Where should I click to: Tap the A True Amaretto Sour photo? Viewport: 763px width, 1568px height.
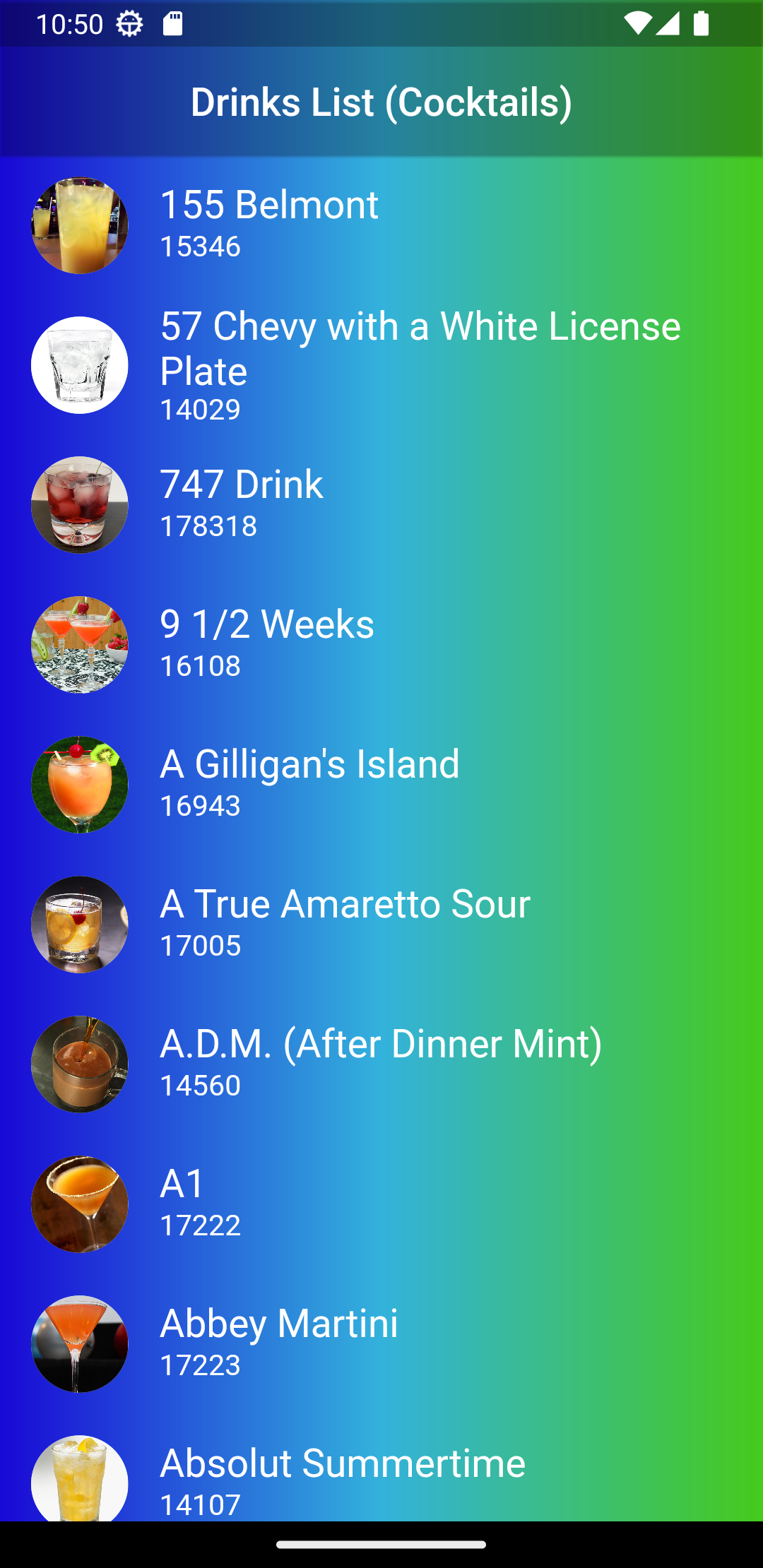click(x=79, y=924)
